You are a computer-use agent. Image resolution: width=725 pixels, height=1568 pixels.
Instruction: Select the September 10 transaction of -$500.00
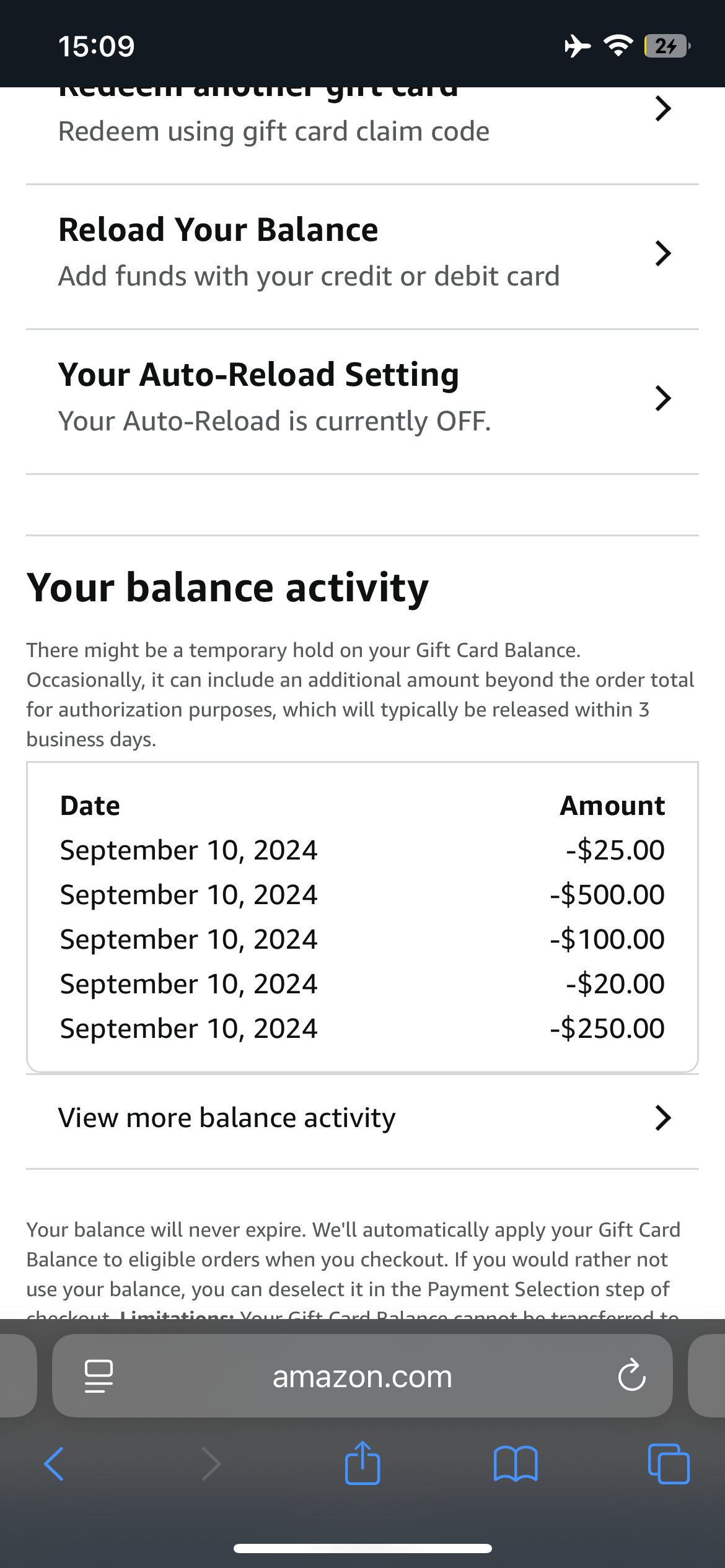[362, 894]
